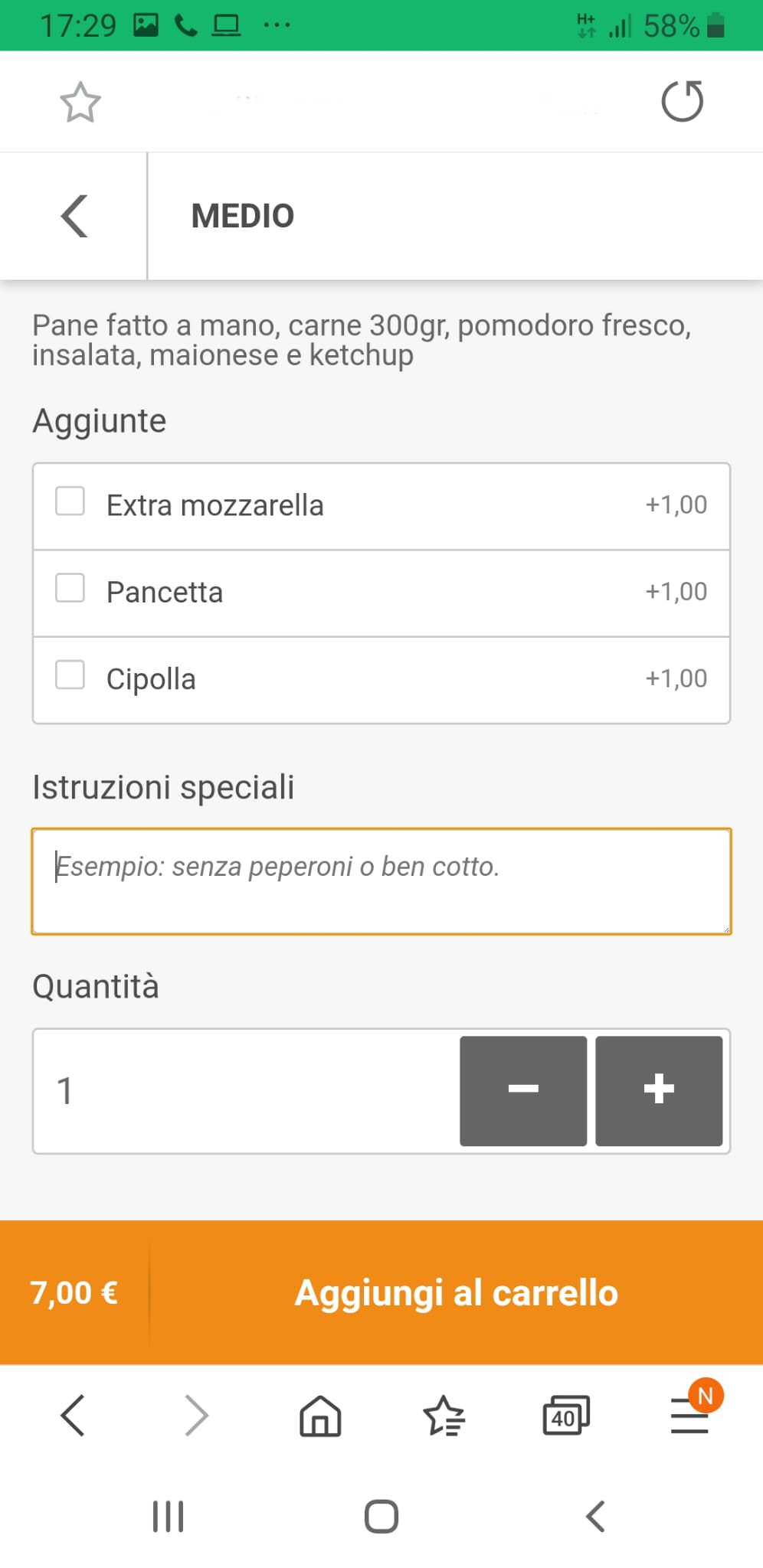
Task: Go forward in the browser
Action: [197, 1415]
